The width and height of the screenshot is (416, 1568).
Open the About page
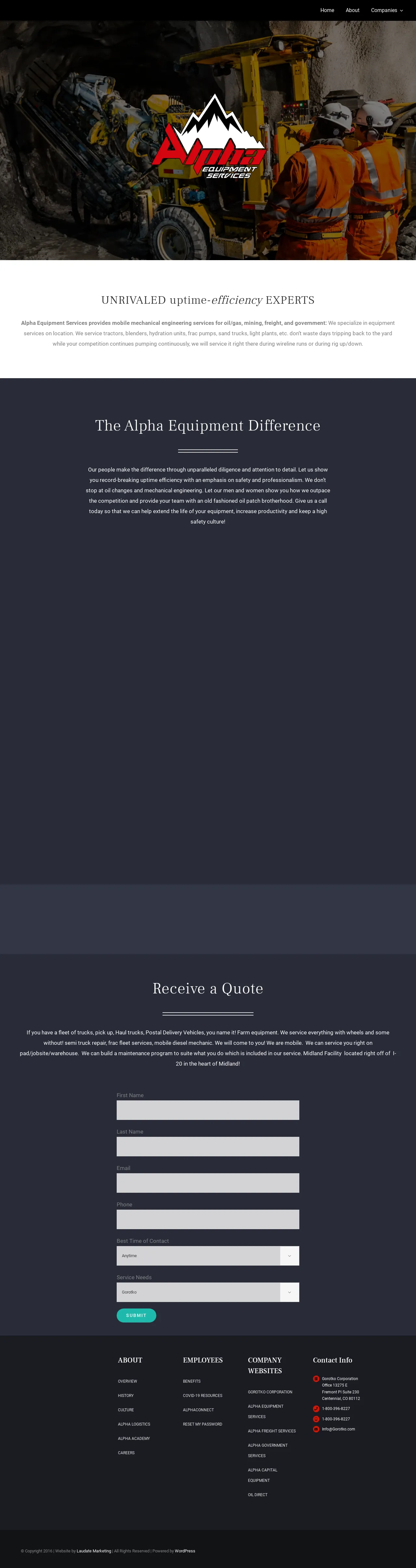coord(352,10)
